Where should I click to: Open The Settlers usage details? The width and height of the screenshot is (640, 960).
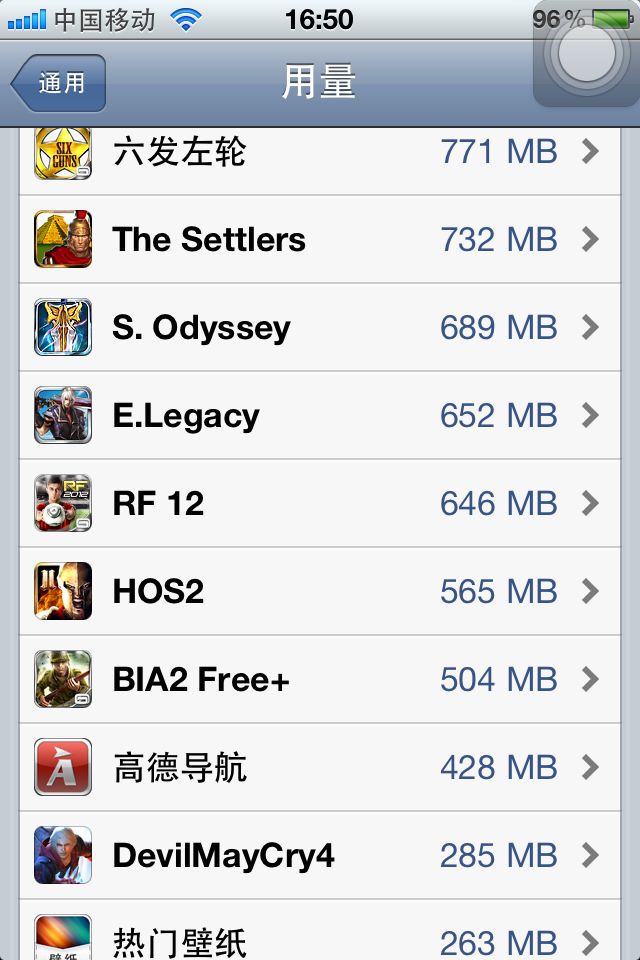click(320, 240)
